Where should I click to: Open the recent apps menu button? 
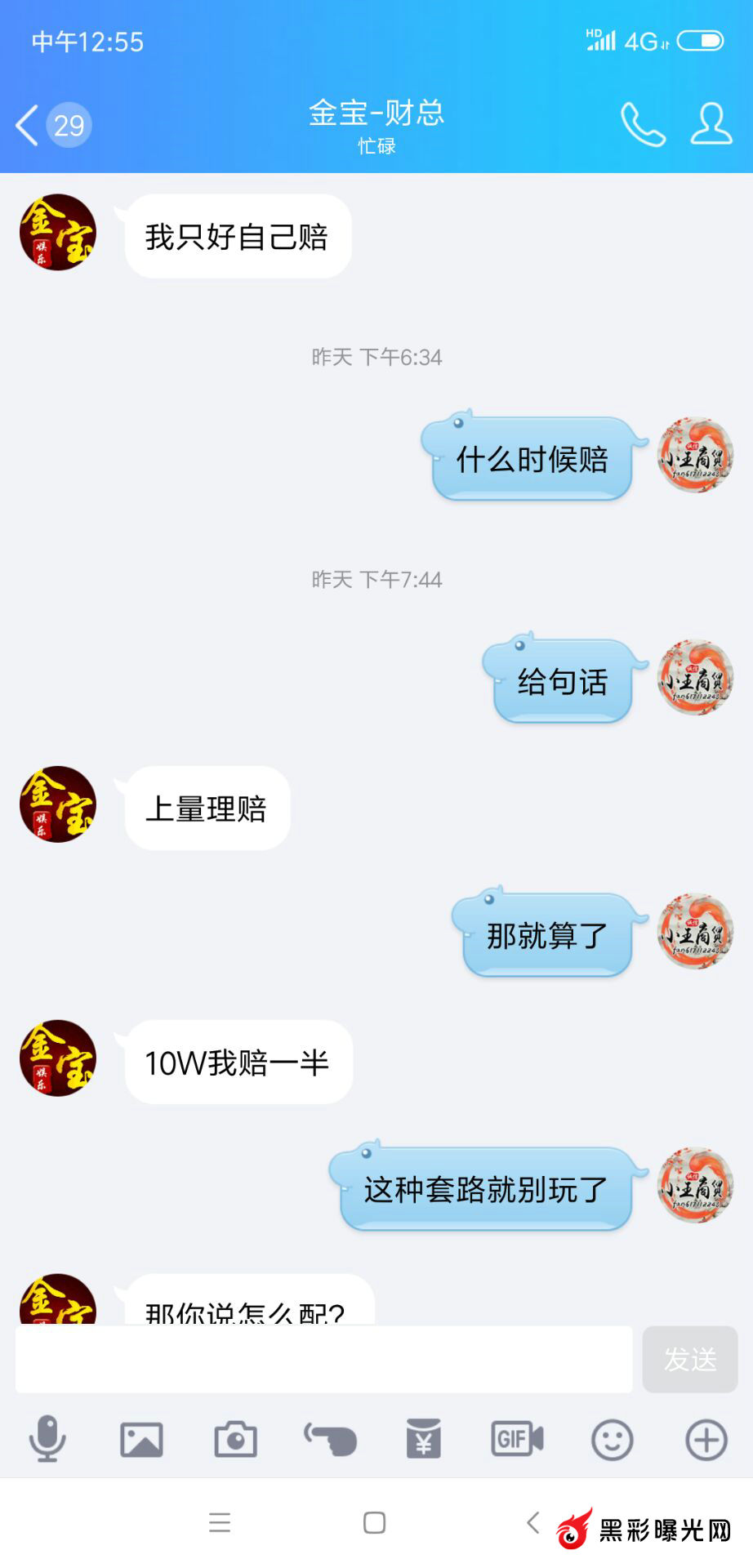220,1522
